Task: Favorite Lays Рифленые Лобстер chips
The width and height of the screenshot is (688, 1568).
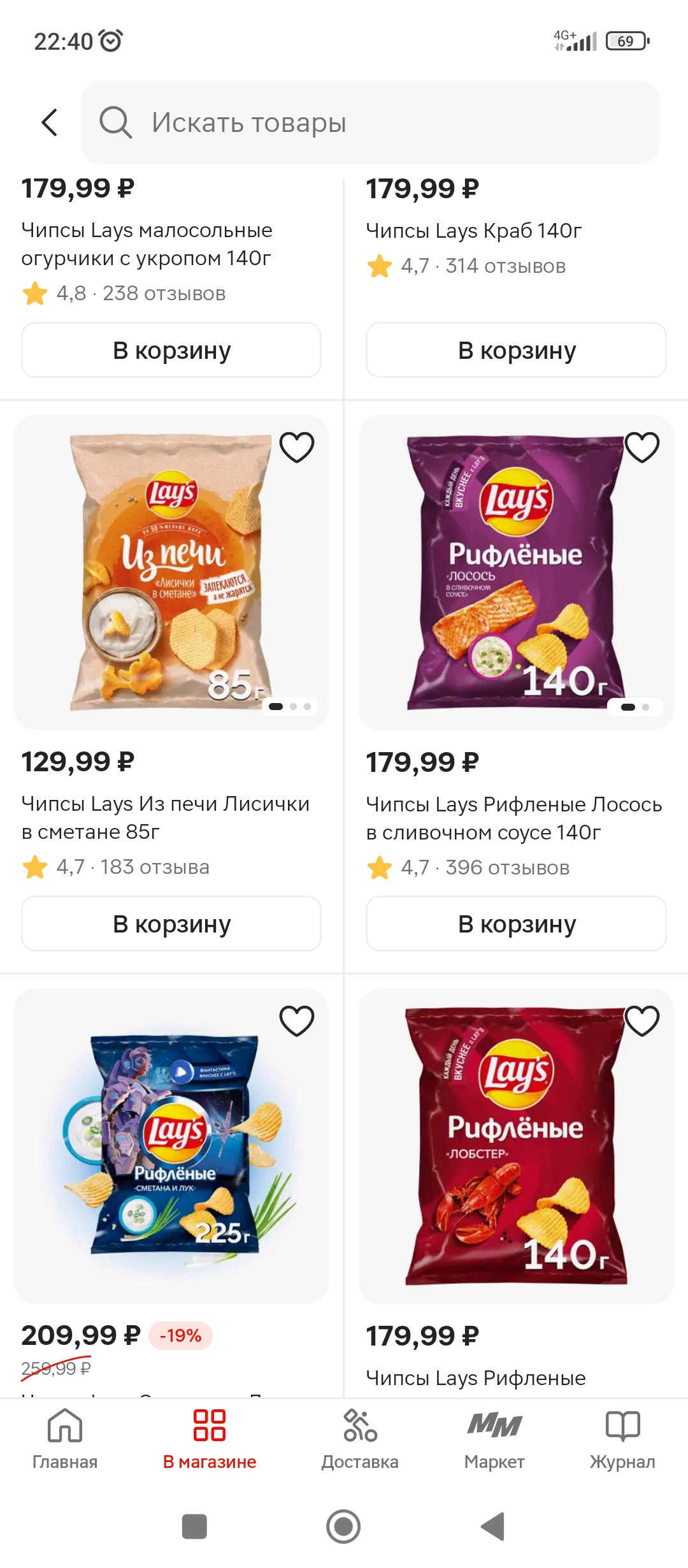Action: pyautogui.click(x=641, y=1020)
